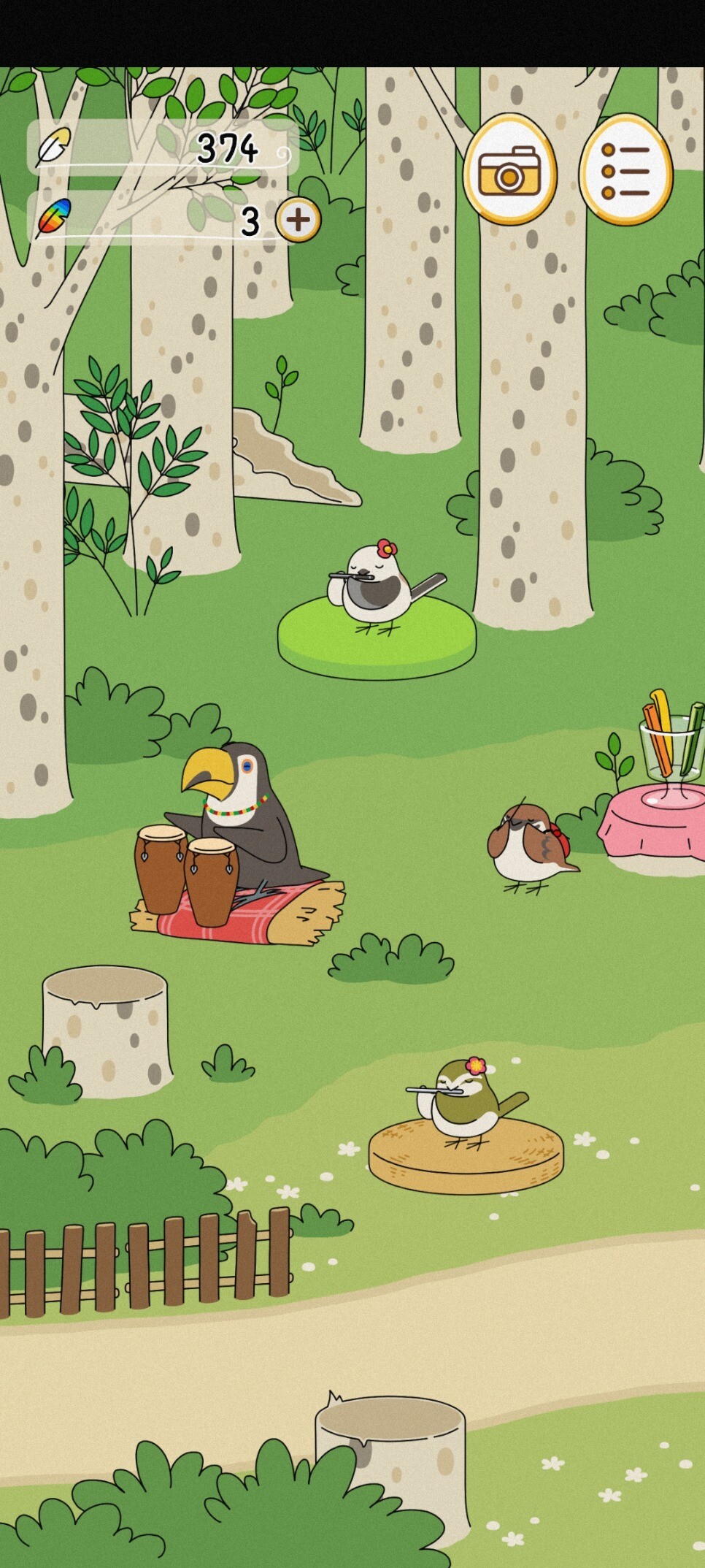Tap the brown sparrow near the pink table

point(531,847)
